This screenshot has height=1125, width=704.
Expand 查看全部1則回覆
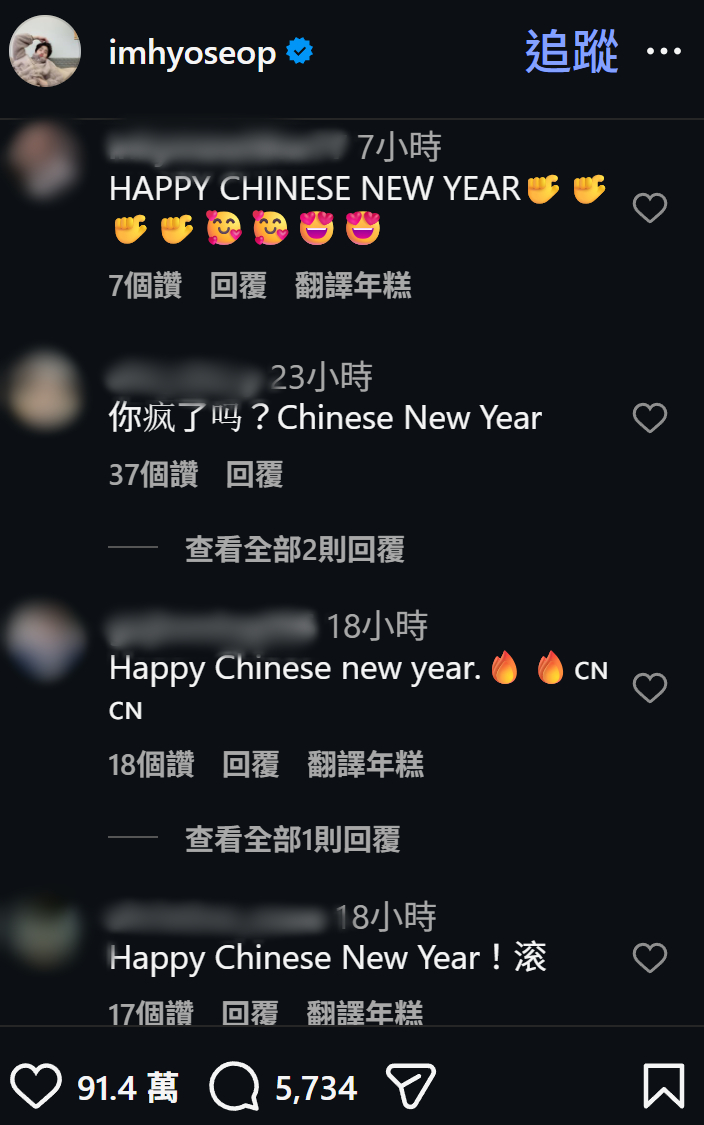tap(292, 839)
